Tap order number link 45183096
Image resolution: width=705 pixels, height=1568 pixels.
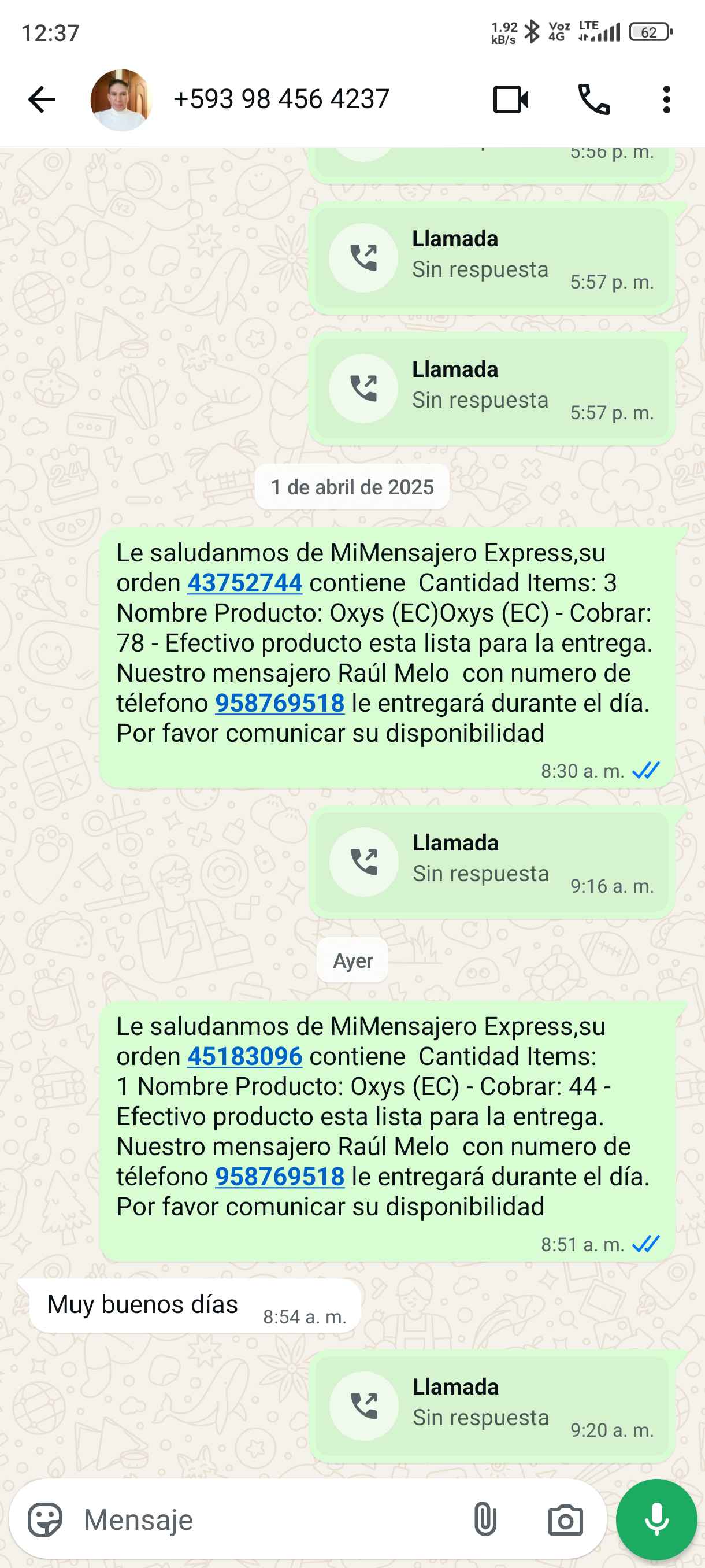pos(244,1057)
